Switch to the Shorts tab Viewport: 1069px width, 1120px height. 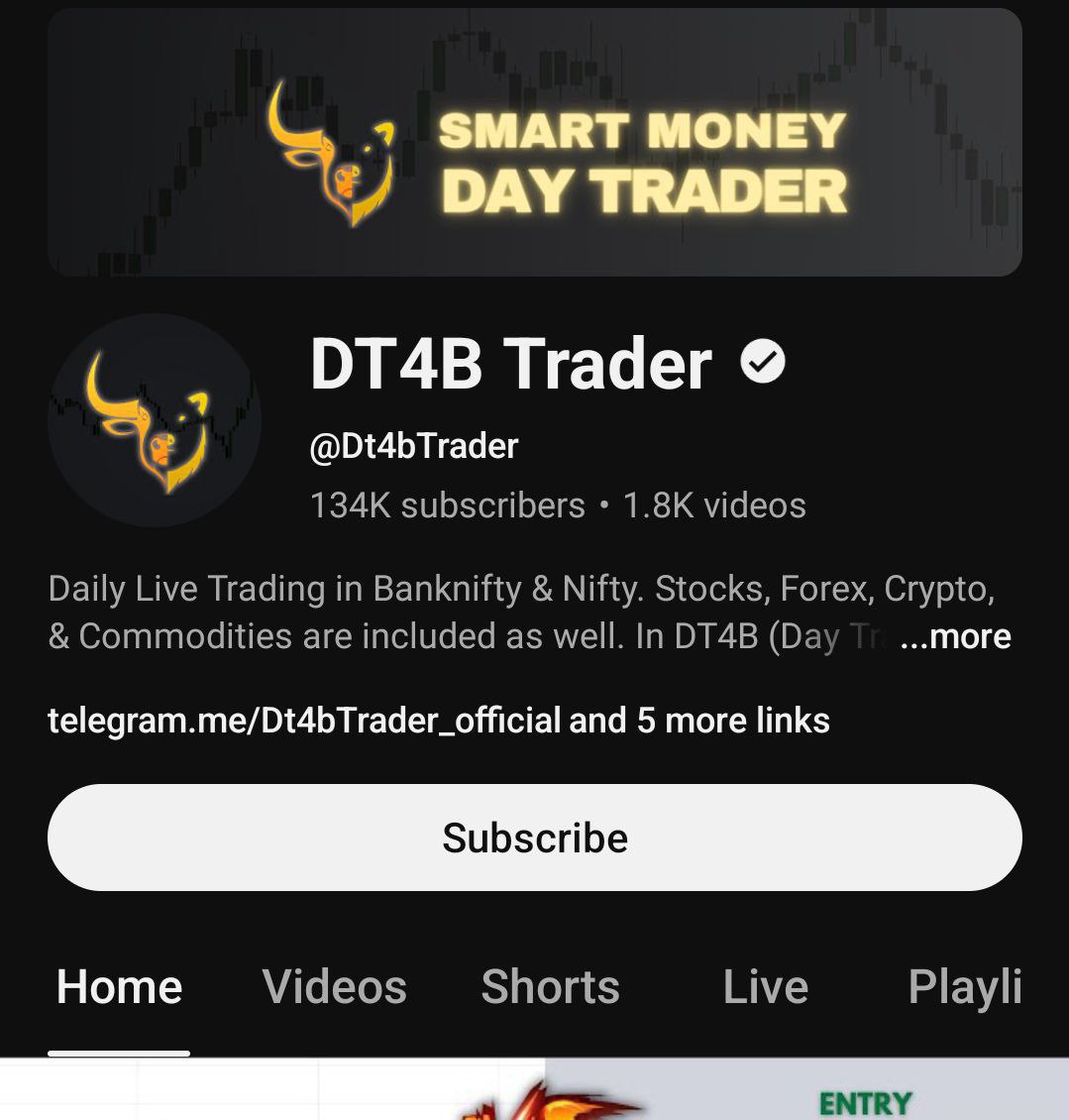click(550, 987)
